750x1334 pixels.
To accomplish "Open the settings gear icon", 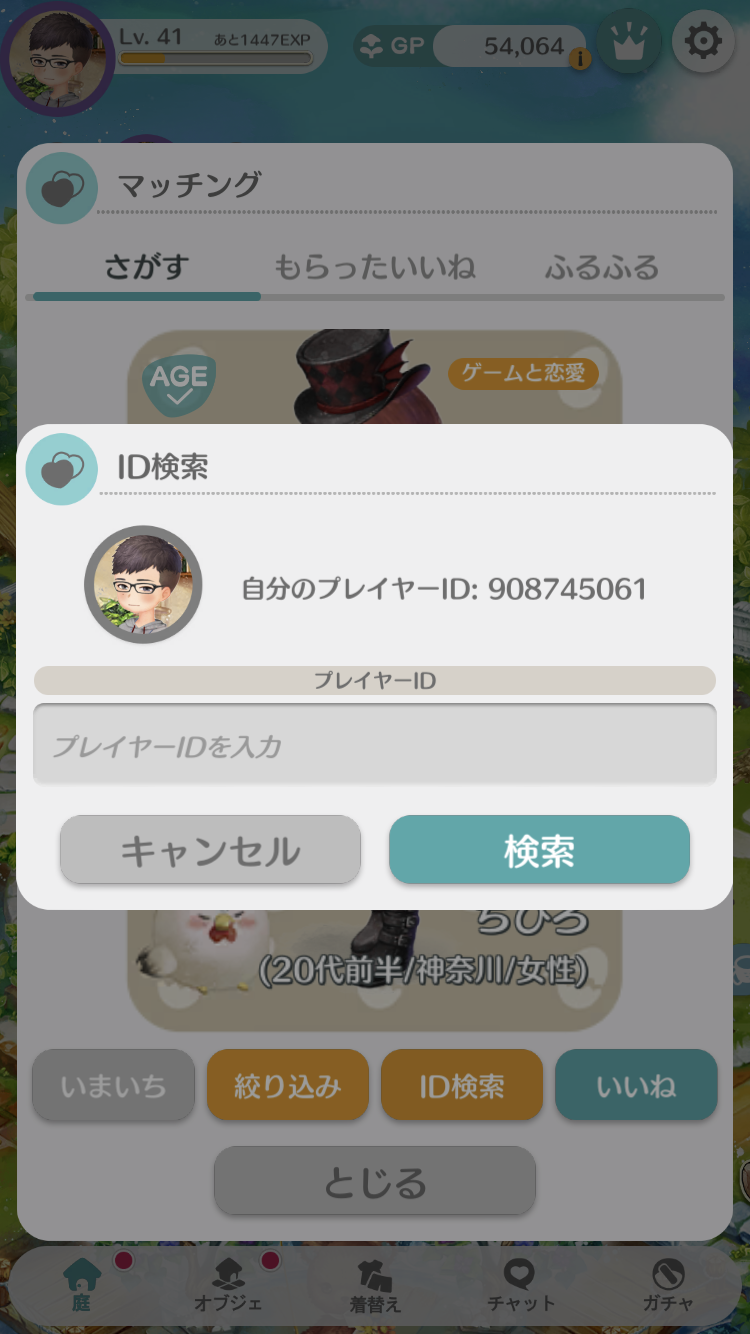I will coord(704,42).
